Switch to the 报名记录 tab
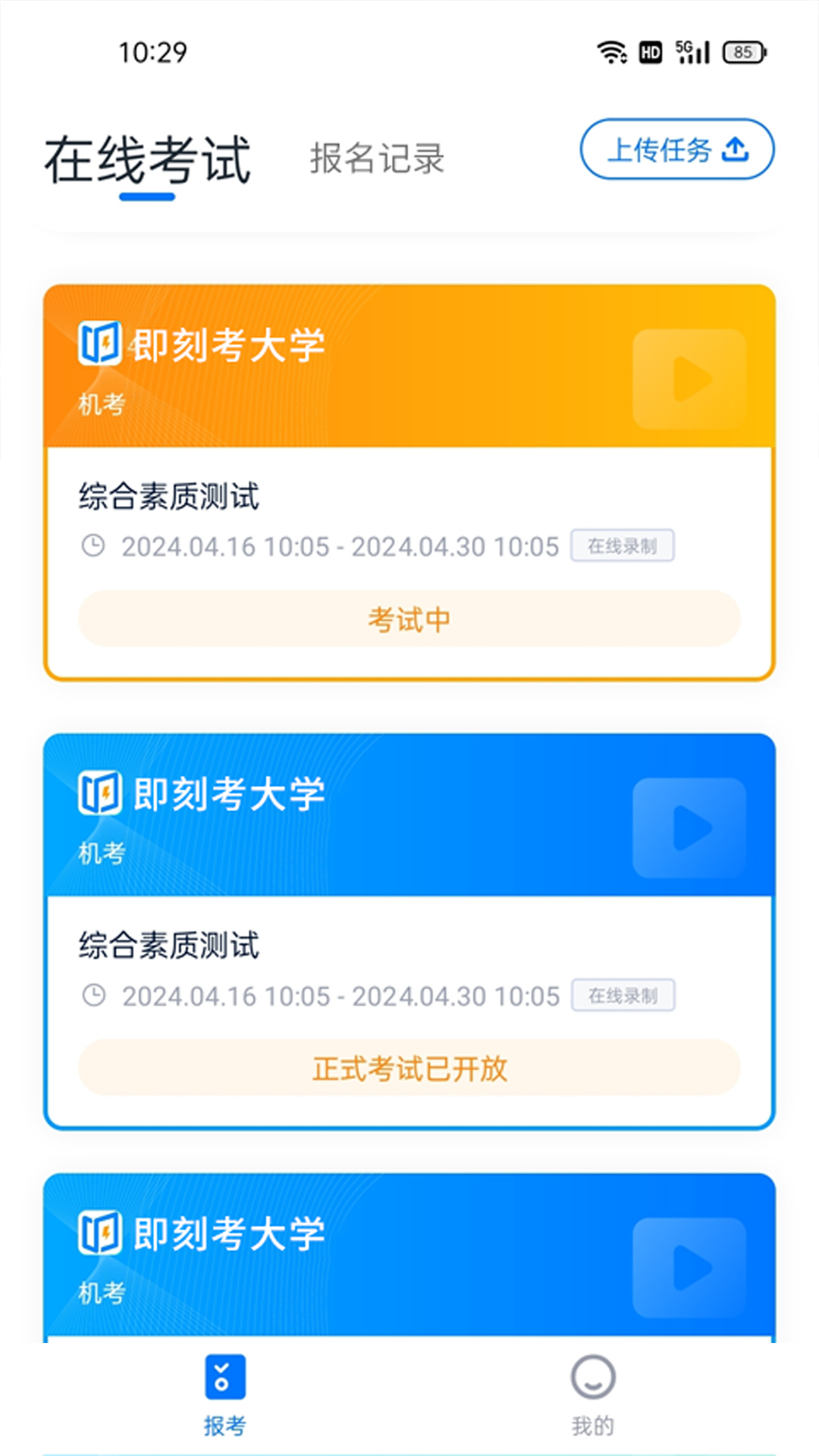 click(x=377, y=158)
